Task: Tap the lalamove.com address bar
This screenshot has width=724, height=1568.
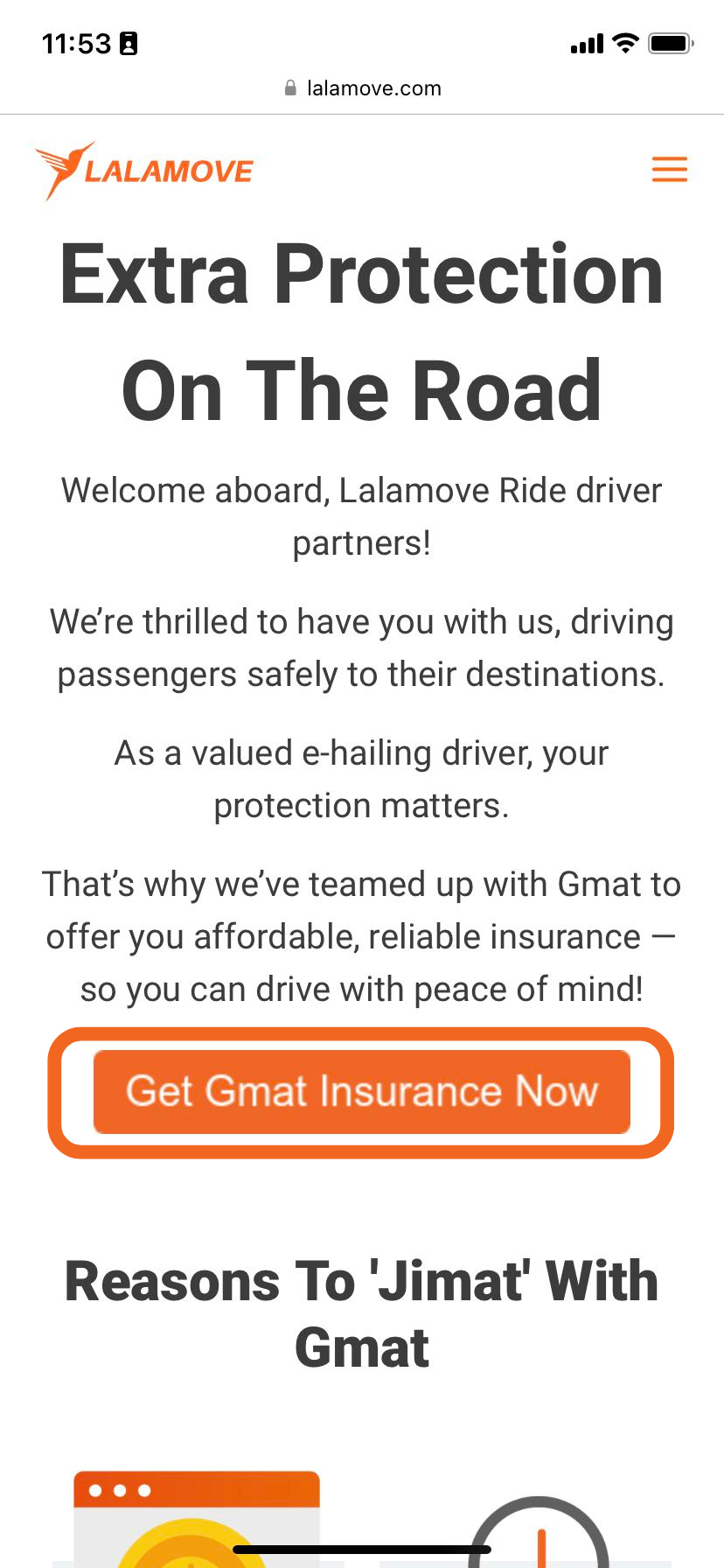Action: click(362, 88)
